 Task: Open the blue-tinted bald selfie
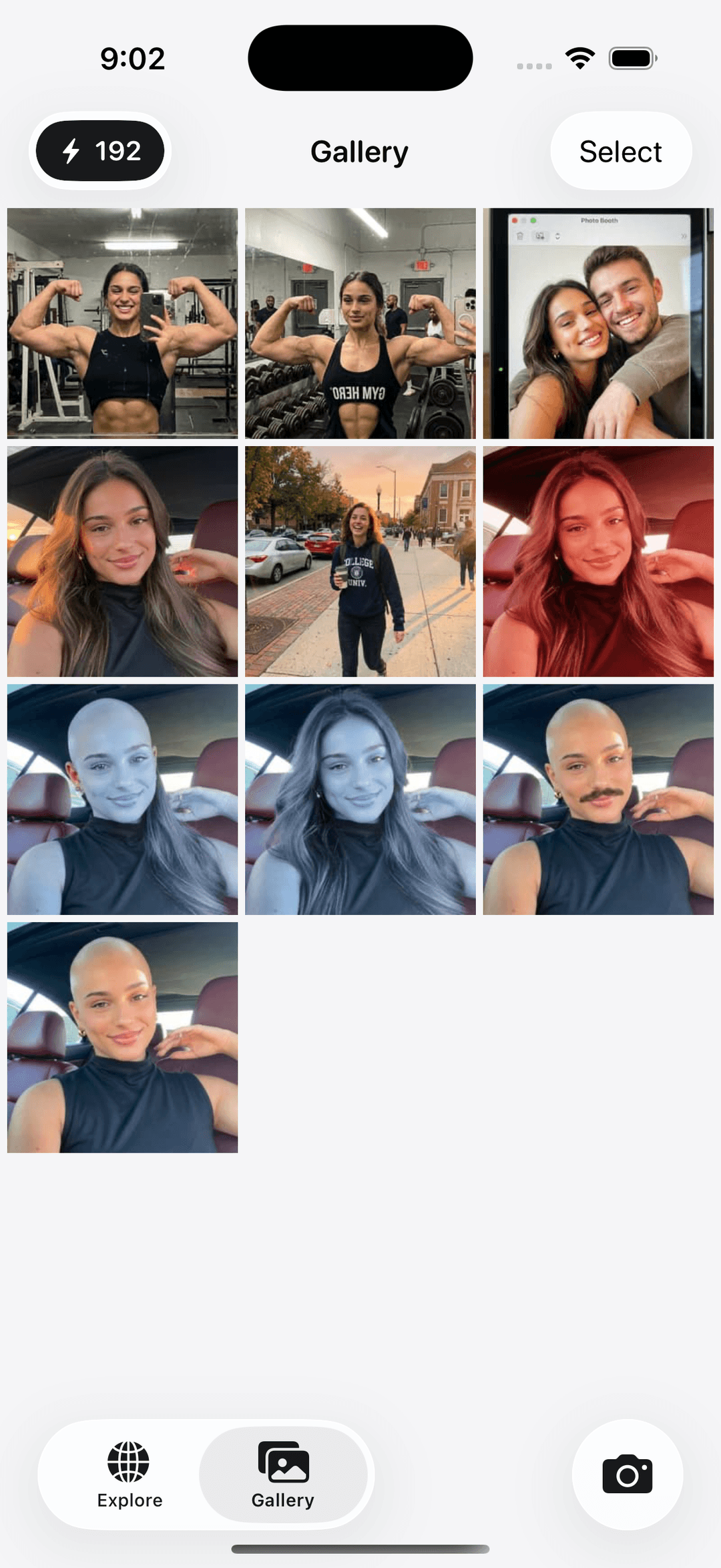point(122,800)
